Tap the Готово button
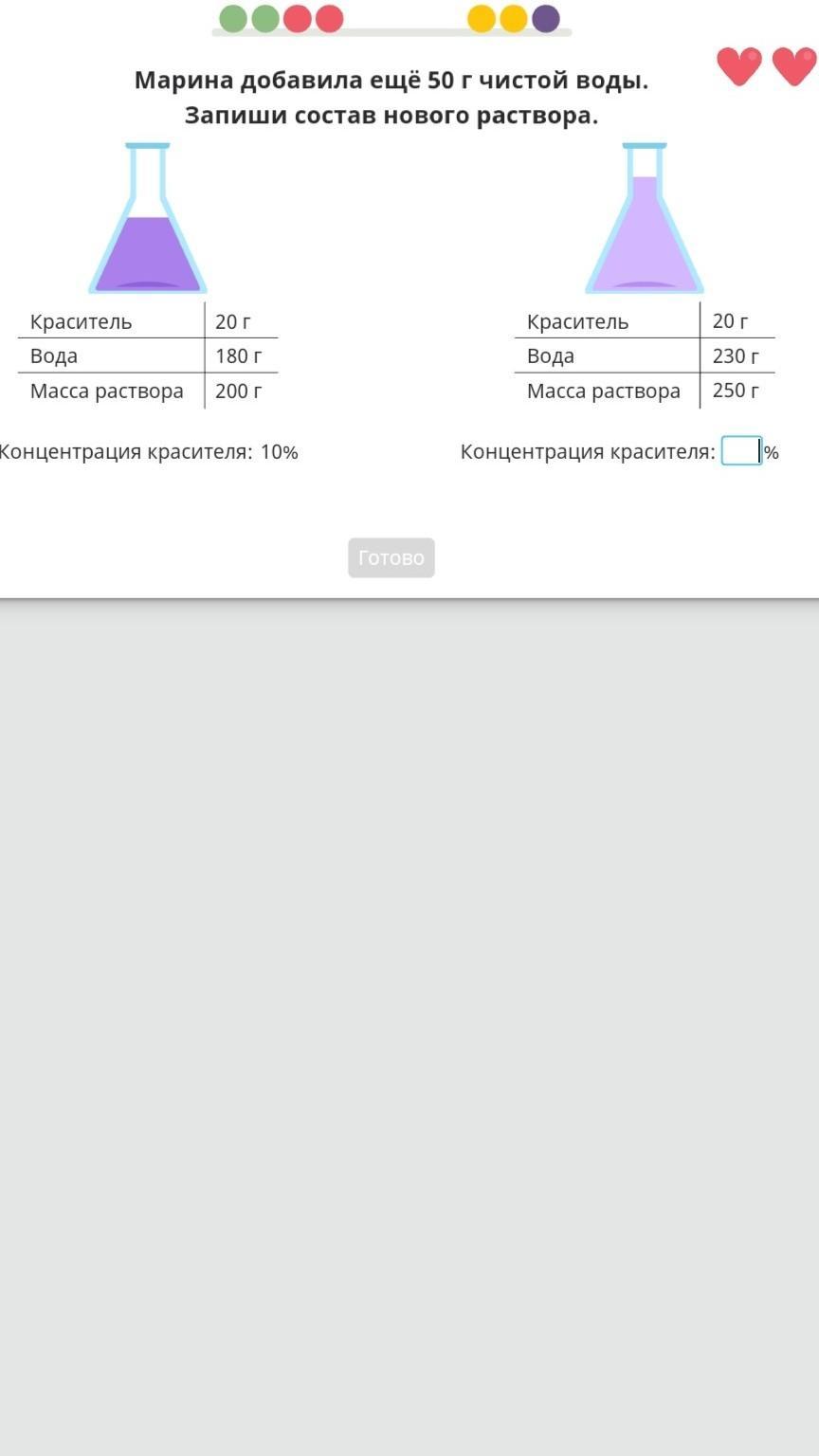The width and height of the screenshot is (819, 1456). tap(391, 557)
